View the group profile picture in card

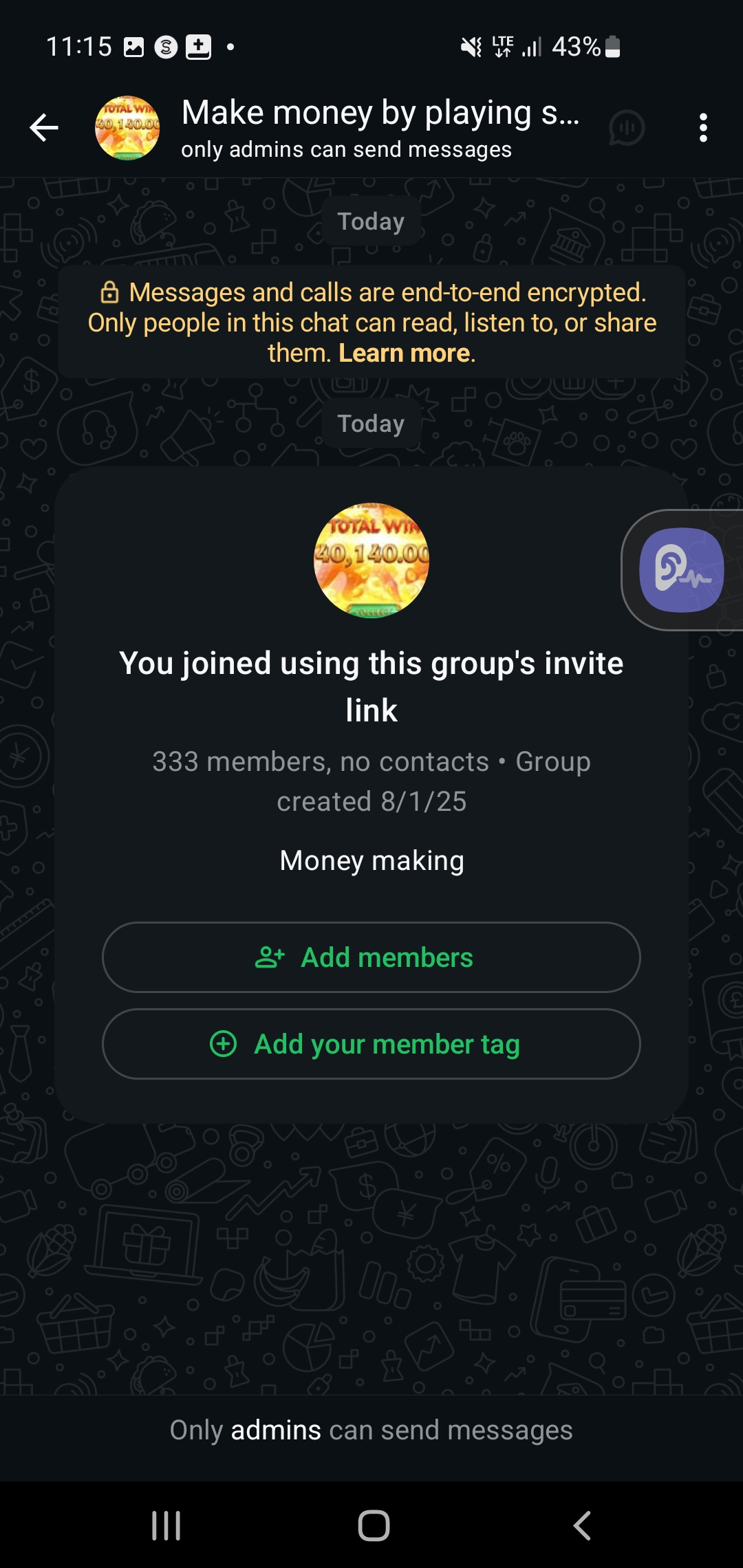pos(371,560)
